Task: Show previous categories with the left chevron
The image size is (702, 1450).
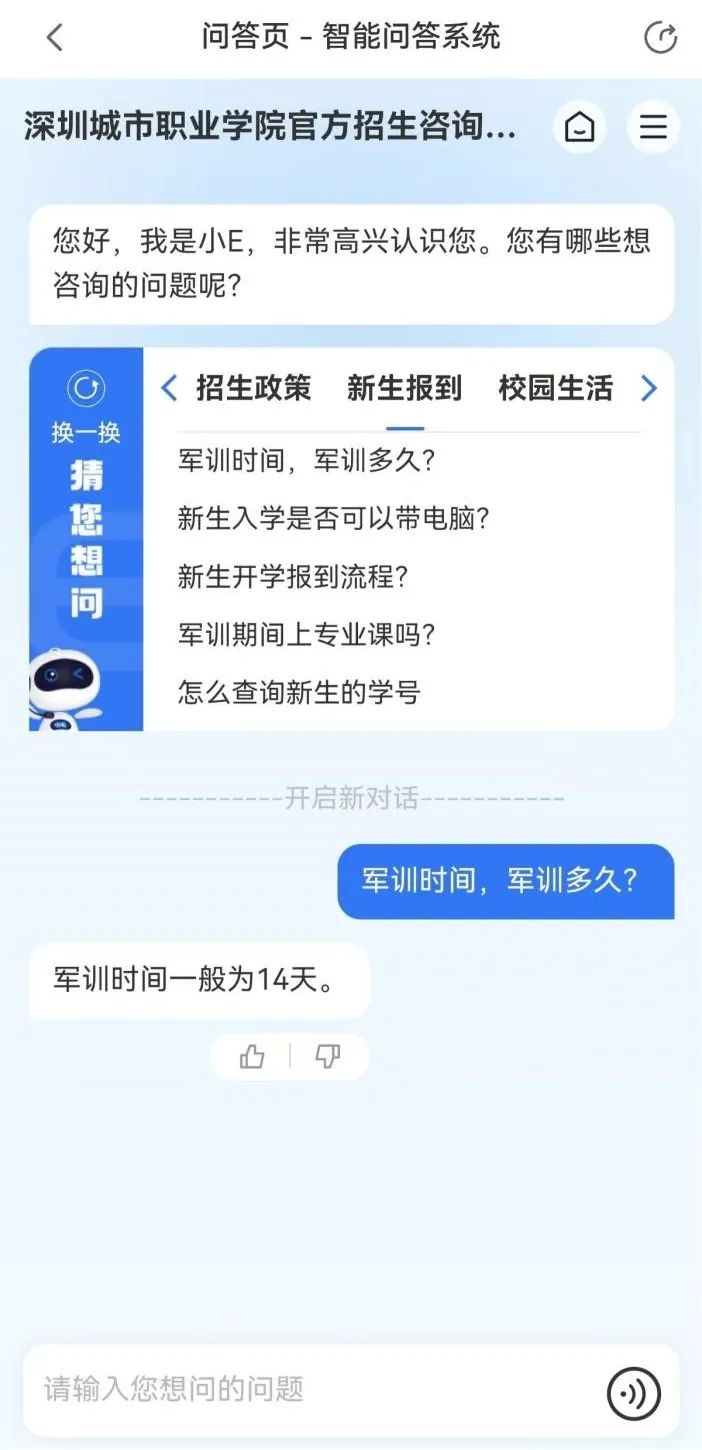Action: [169, 388]
